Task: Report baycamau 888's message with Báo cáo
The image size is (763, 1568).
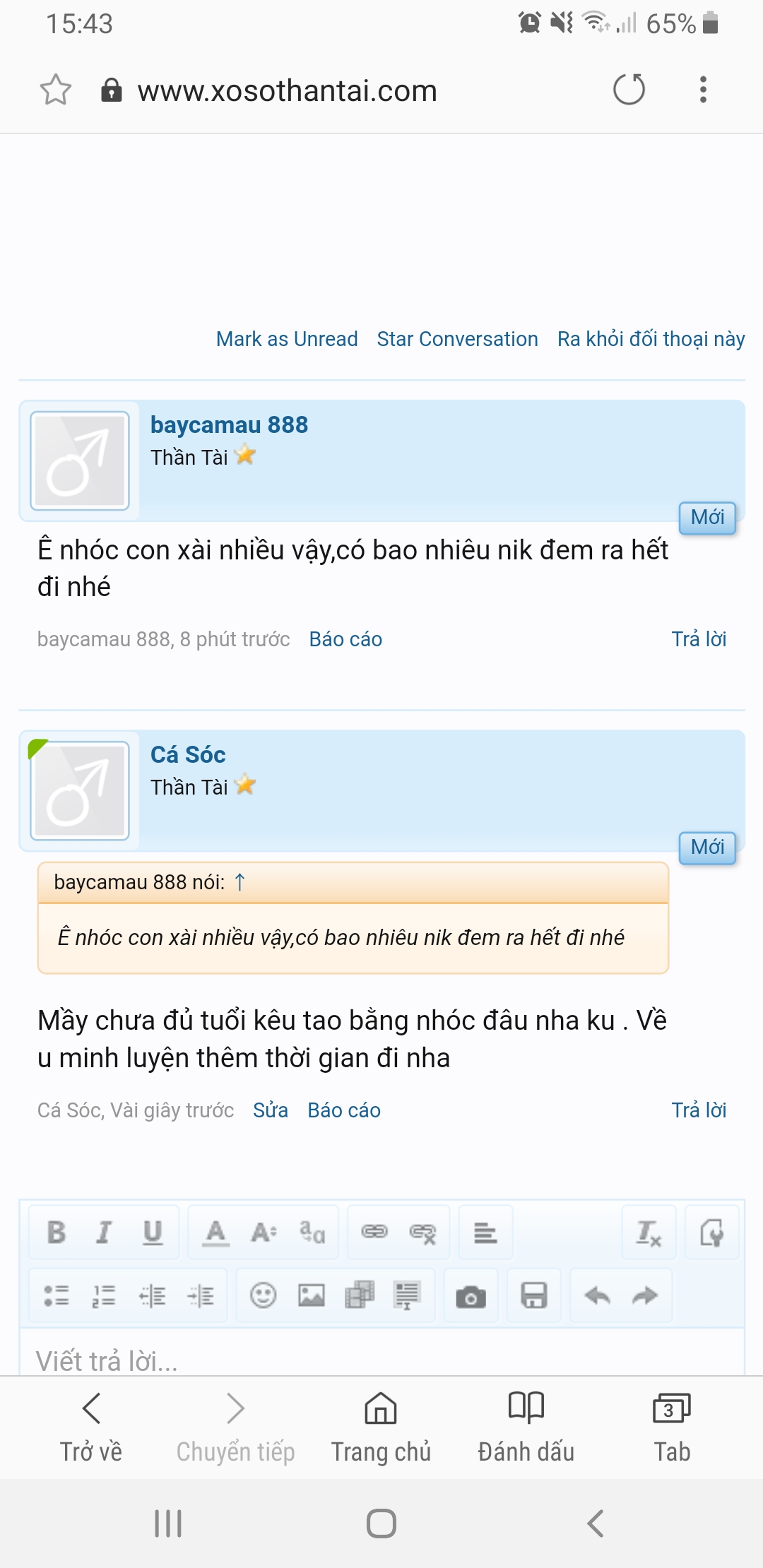Action: point(345,639)
